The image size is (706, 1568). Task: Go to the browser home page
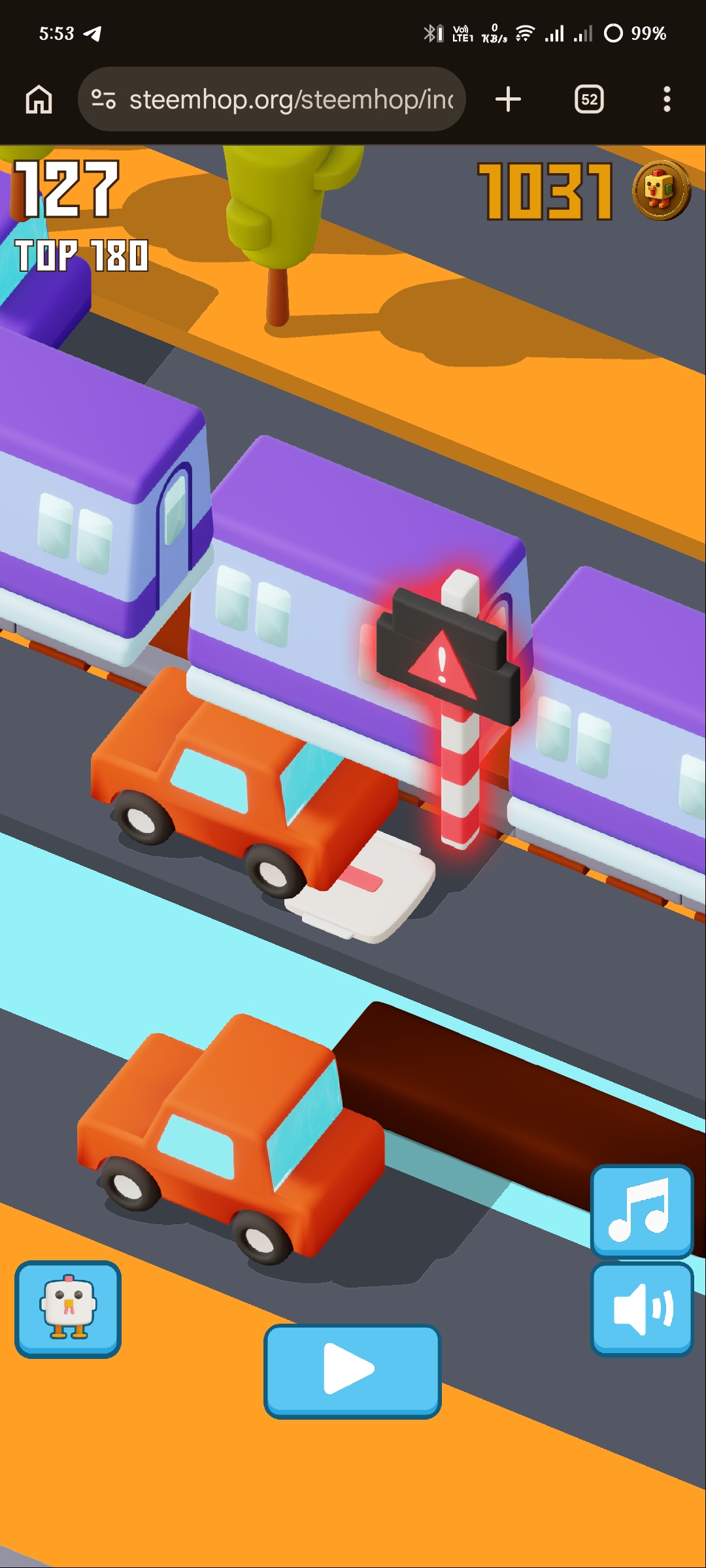(x=39, y=99)
